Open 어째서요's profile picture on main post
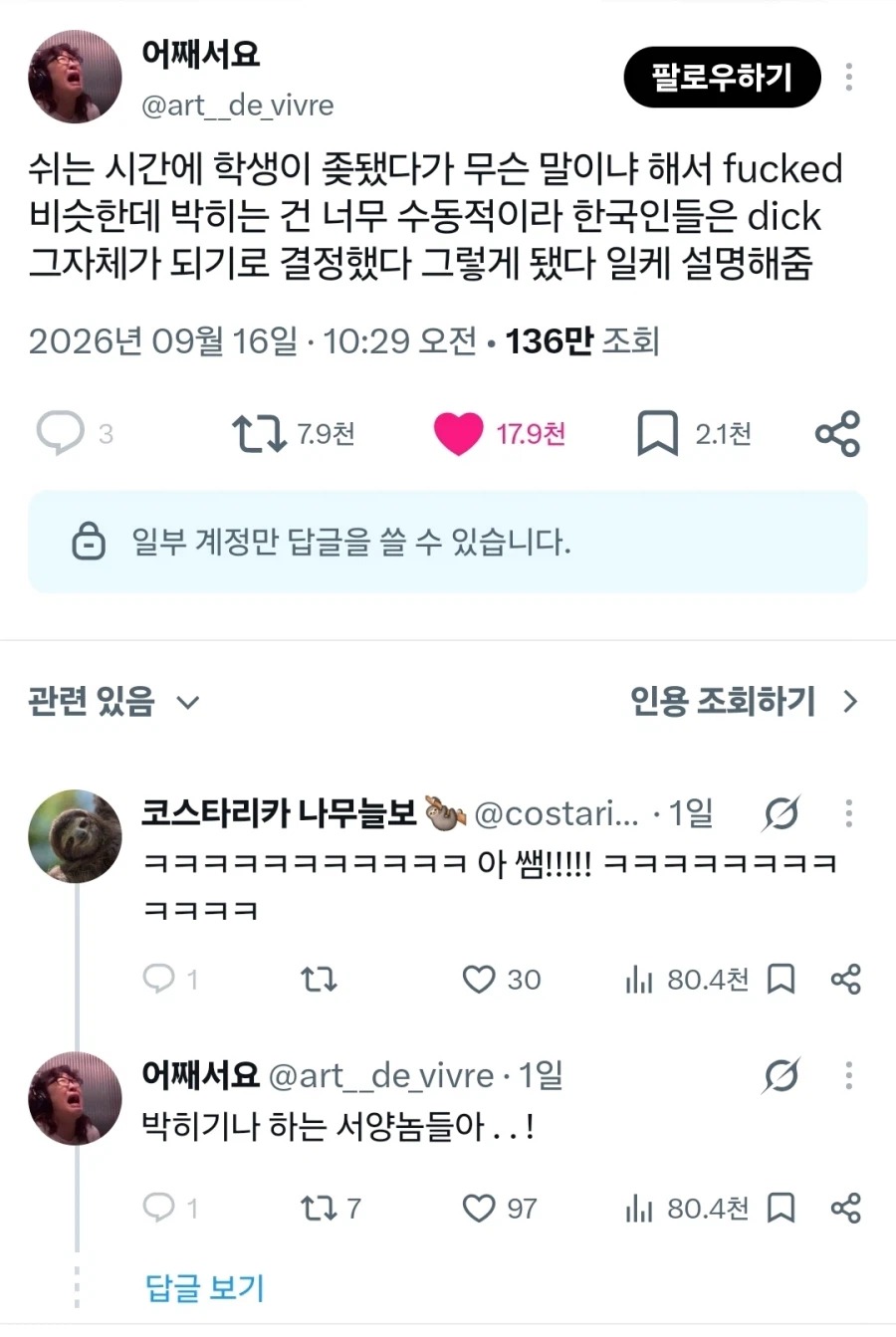The width and height of the screenshot is (896, 1337). coord(75,77)
